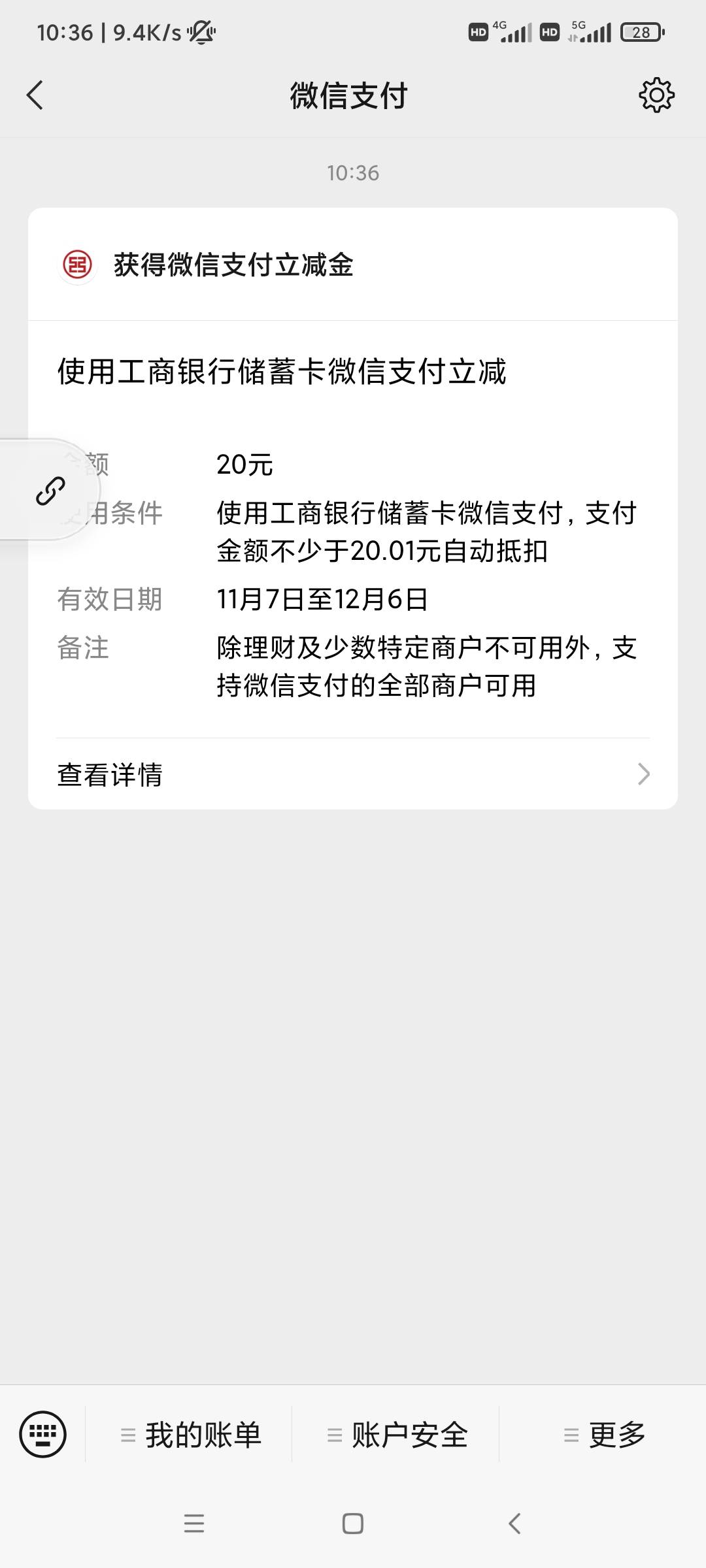Viewport: 706px width, 1568px height.
Task: Go back from 微信支付 chat
Action: (x=35, y=95)
